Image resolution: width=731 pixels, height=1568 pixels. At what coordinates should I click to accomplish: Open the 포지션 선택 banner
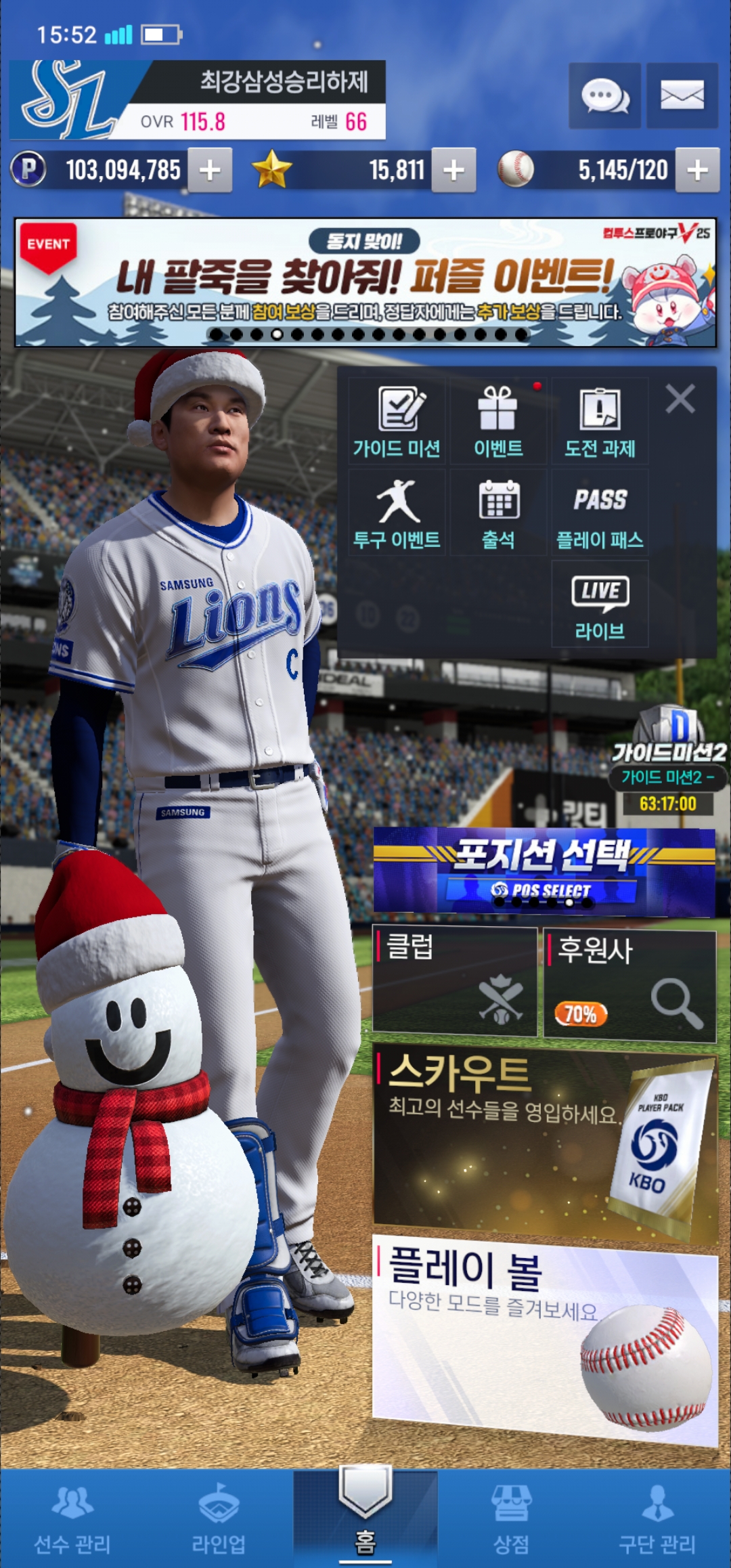coord(544,871)
